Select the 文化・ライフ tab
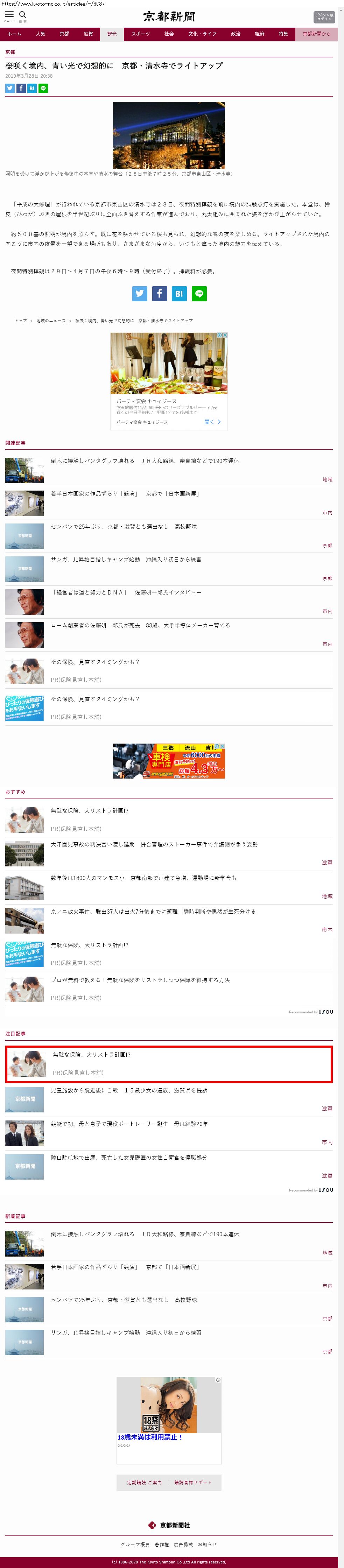 coord(202,34)
